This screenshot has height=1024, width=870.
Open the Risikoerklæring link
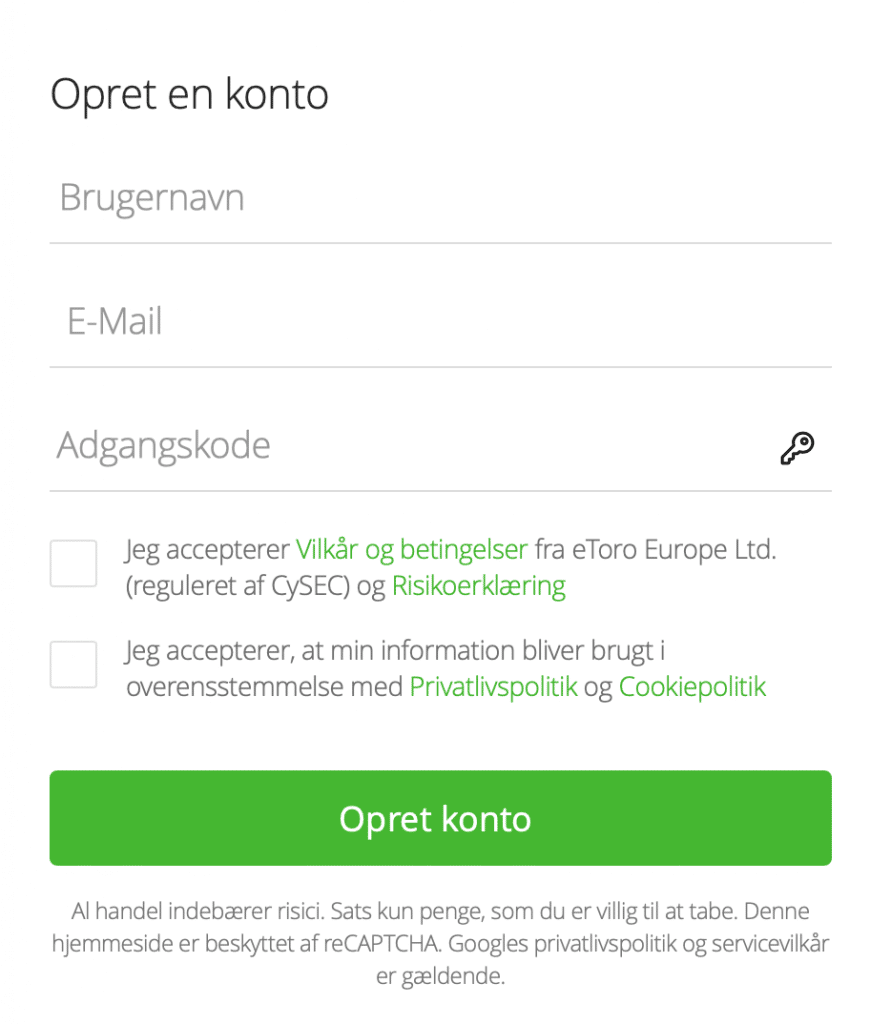click(478, 586)
